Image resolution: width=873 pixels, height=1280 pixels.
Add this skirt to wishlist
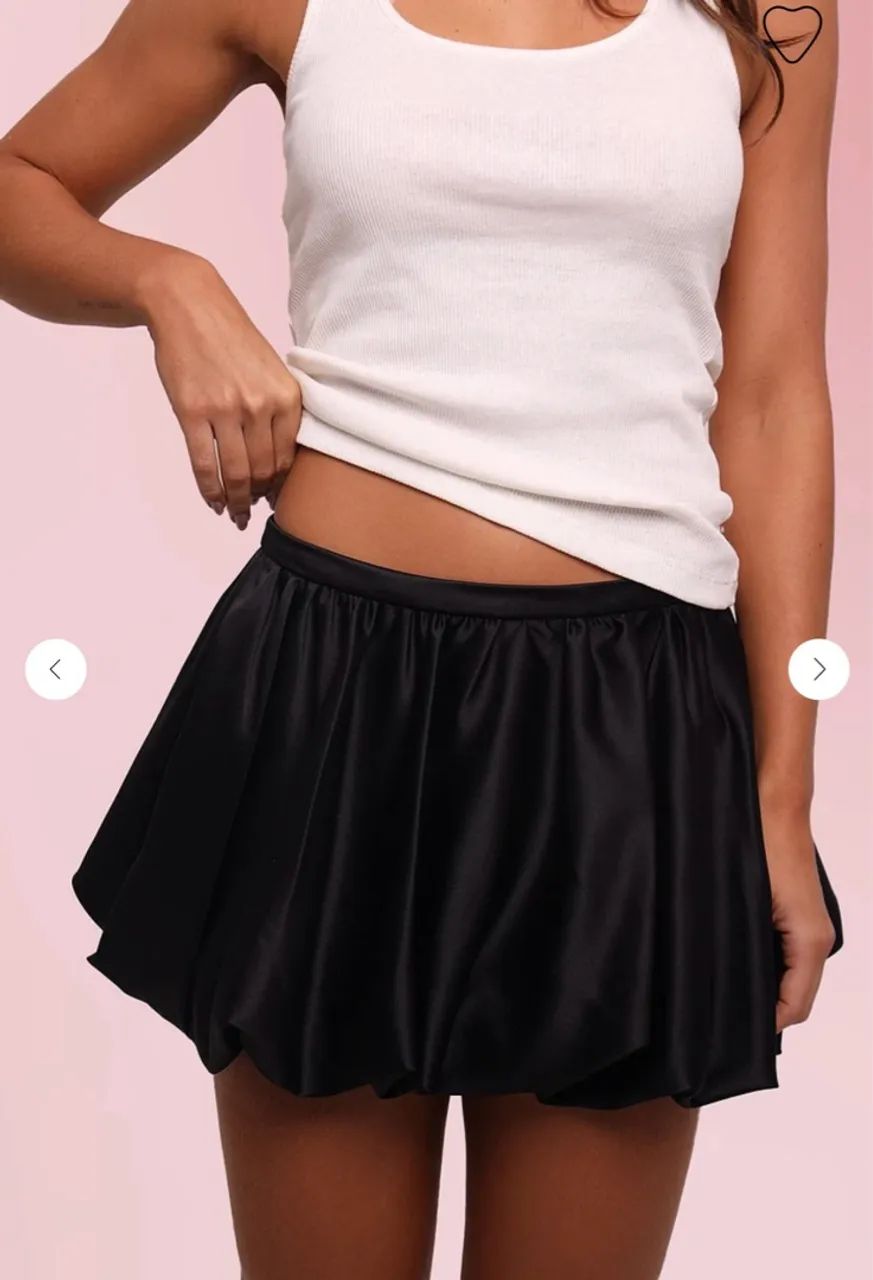[x=792, y=31]
